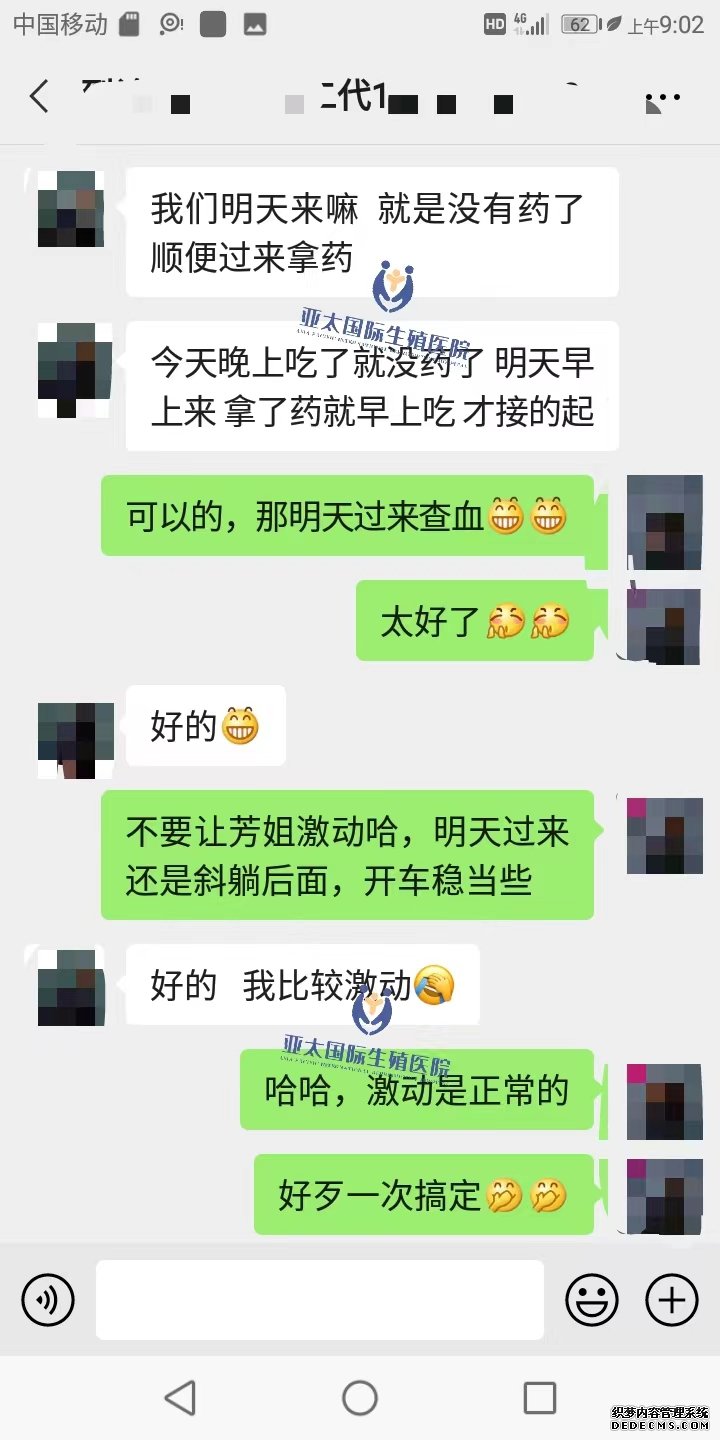This screenshot has height=1440, width=720.
Task: Open the emoji sticker panel
Action: (x=592, y=1300)
